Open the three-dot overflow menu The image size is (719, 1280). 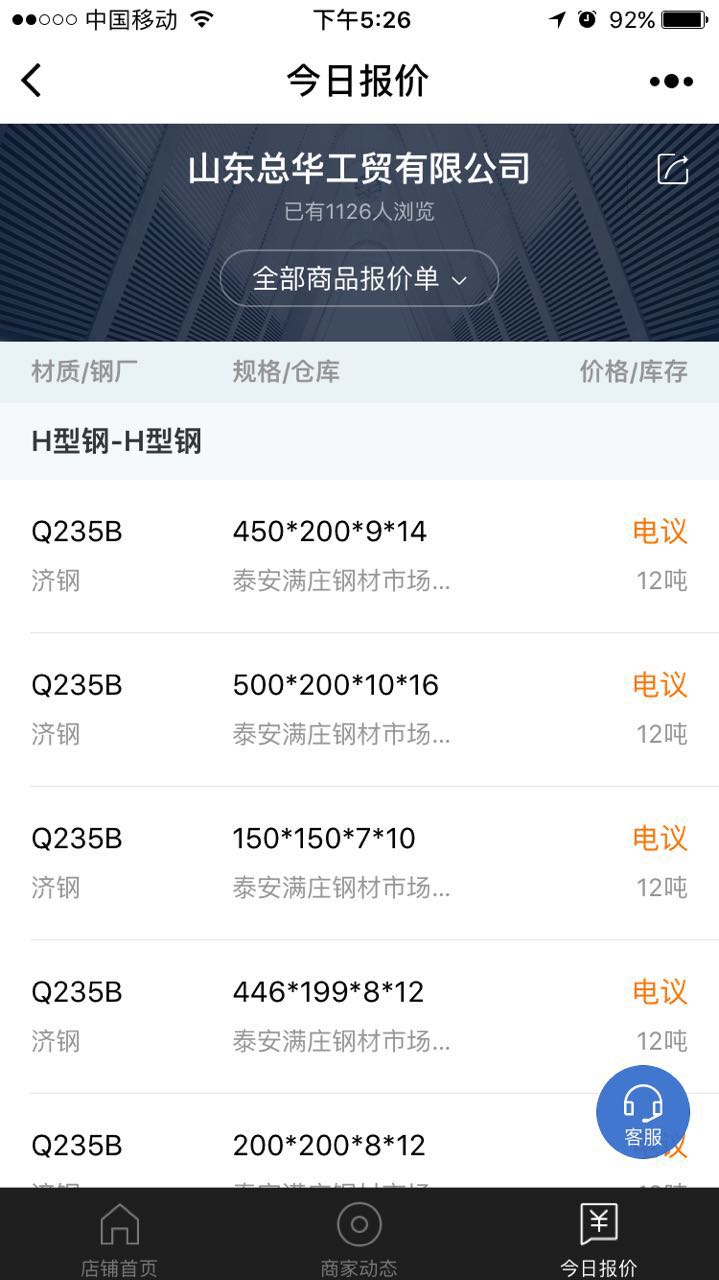click(x=671, y=81)
